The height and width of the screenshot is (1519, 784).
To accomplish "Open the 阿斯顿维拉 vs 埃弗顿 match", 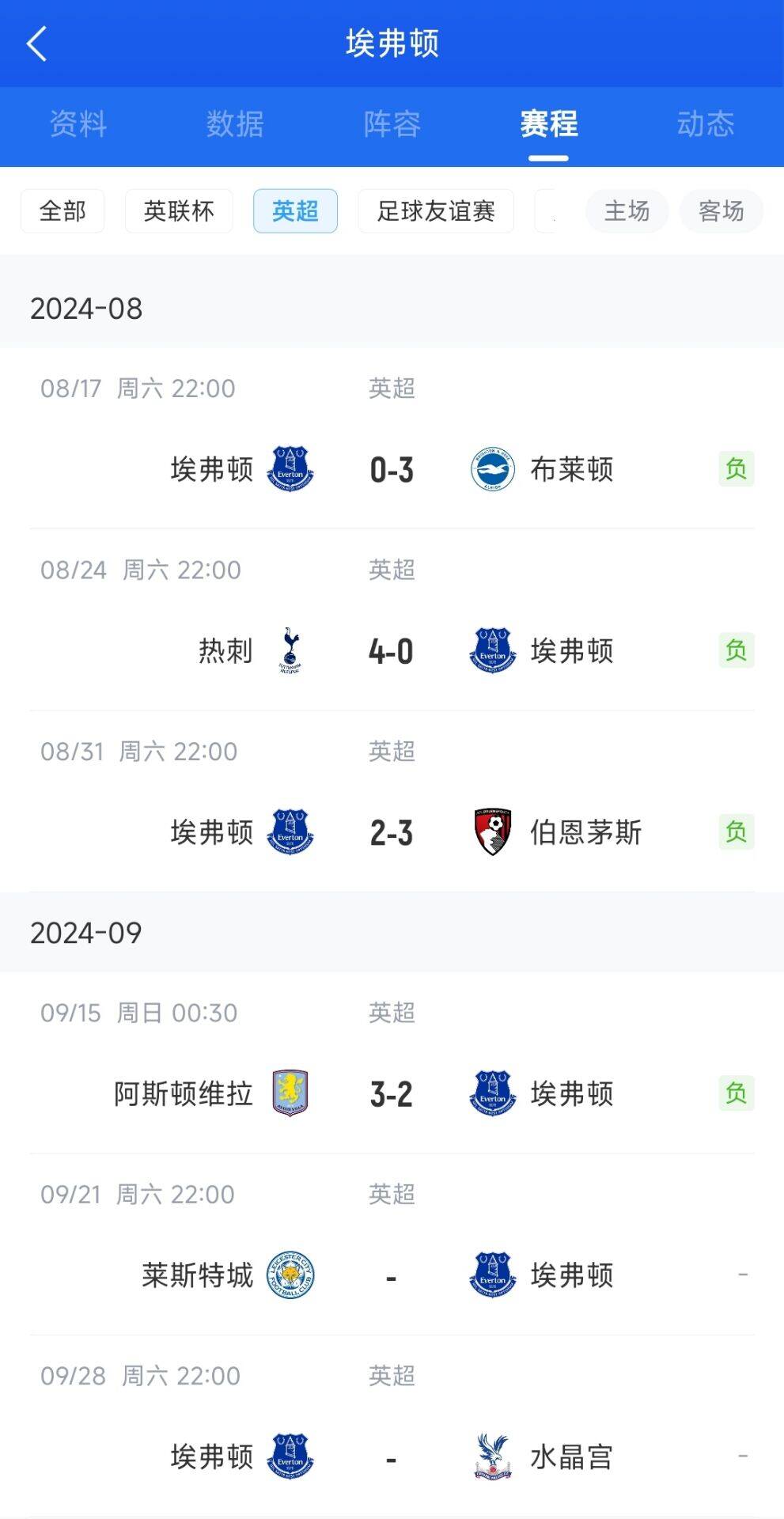I will [392, 1093].
